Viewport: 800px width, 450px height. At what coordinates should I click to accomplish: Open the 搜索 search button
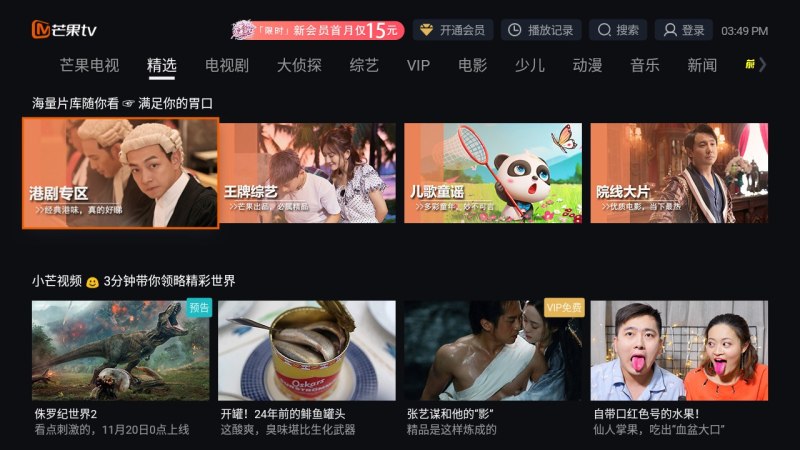coord(617,30)
